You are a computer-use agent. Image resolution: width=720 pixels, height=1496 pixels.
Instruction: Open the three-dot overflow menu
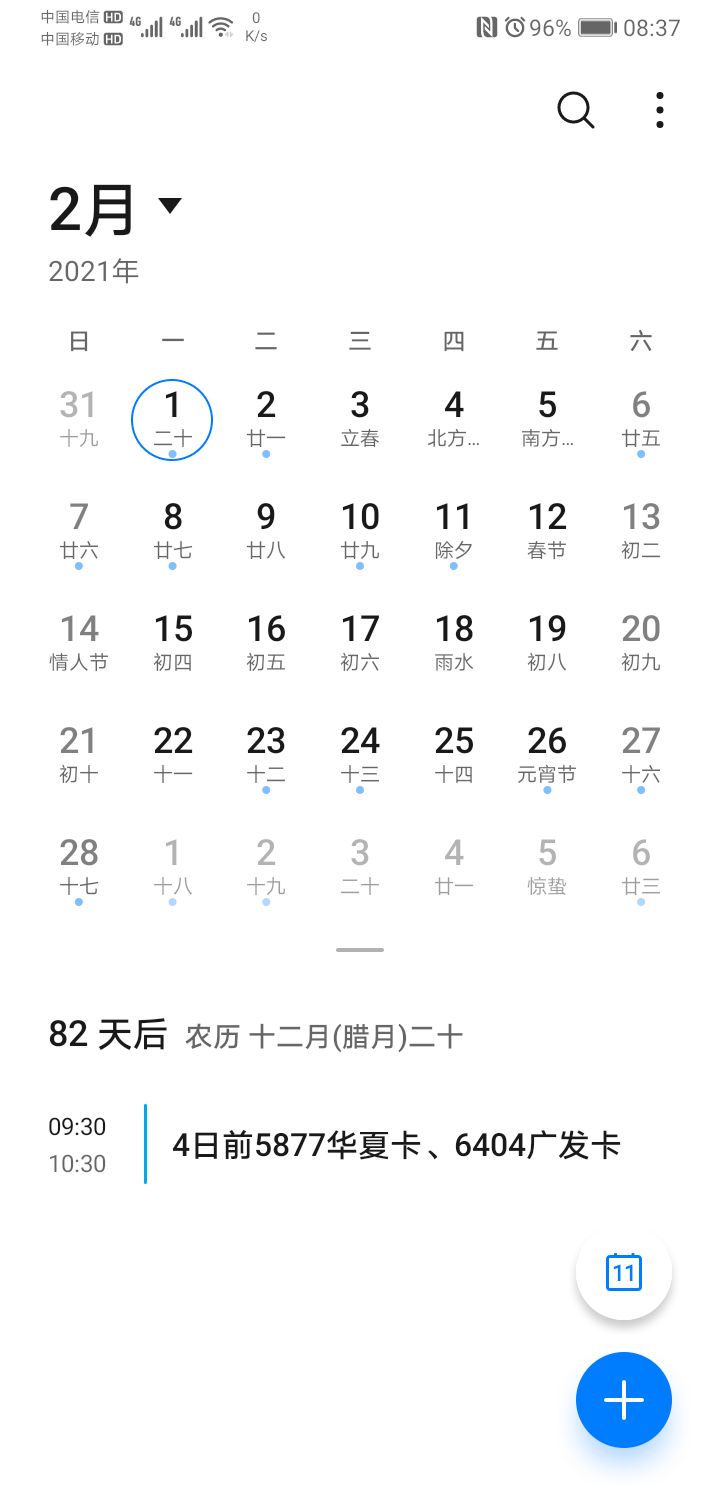tap(659, 110)
